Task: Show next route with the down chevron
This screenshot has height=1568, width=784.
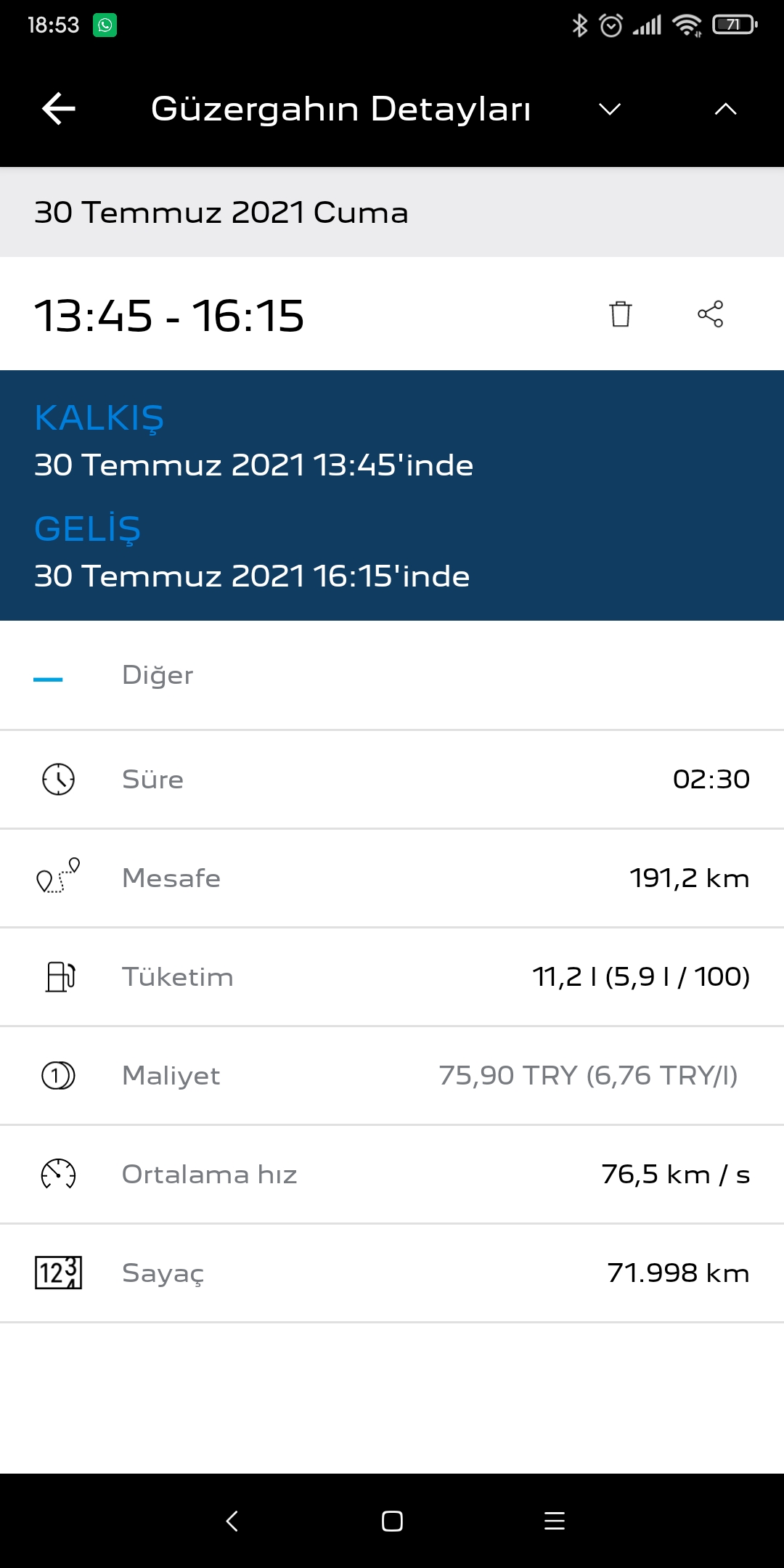Action: 610,109
